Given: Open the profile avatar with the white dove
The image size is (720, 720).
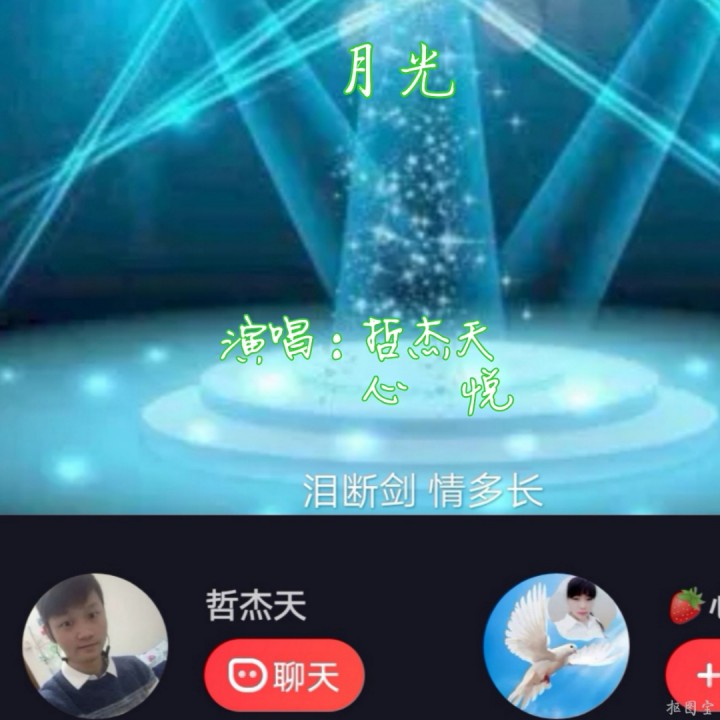Looking at the screenshot, I should click(556, 646).
